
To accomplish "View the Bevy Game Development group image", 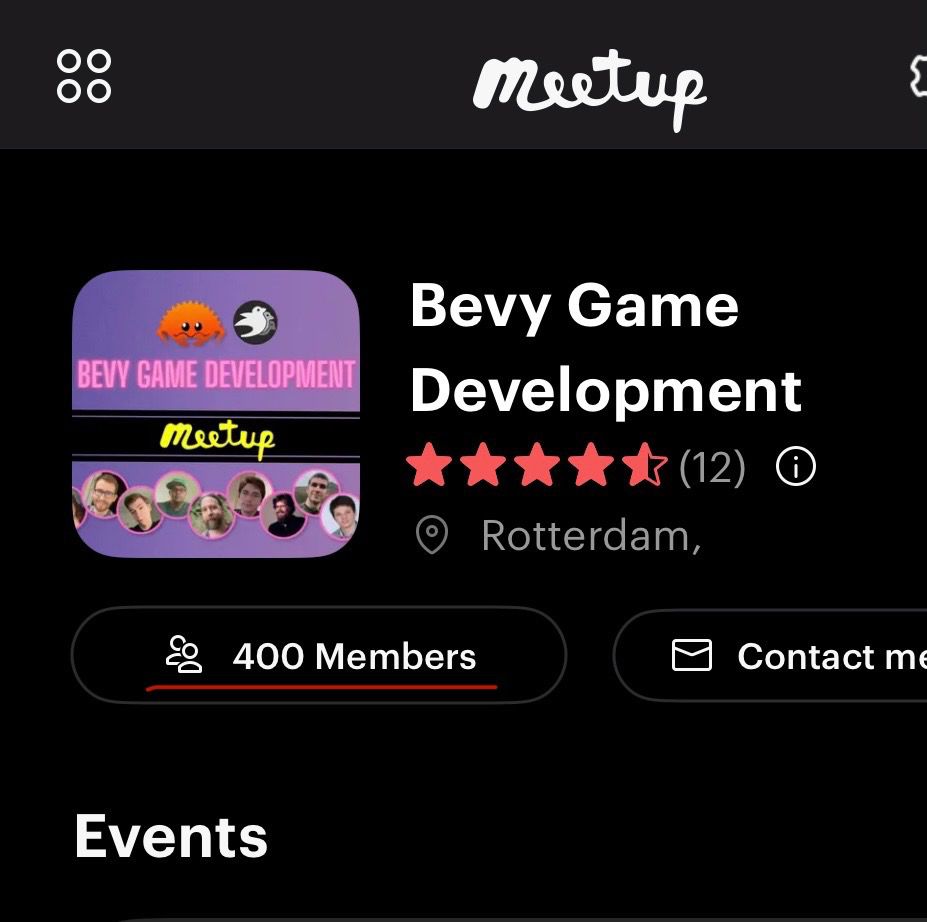I will click(216, 414).
